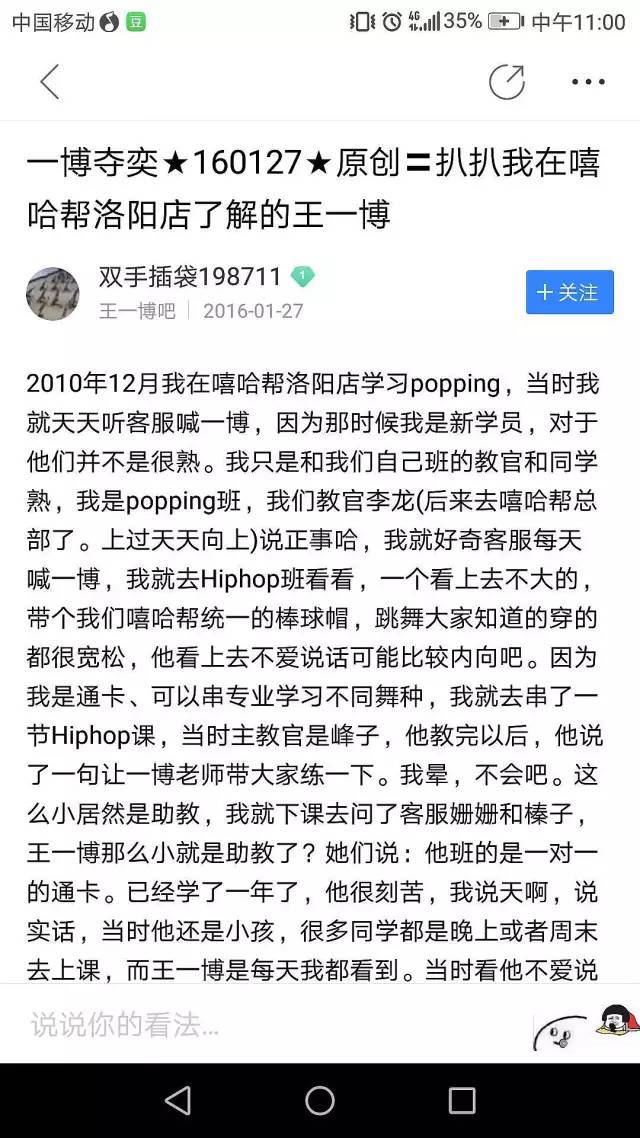Tap the system home button

(x=320, y=1101)
